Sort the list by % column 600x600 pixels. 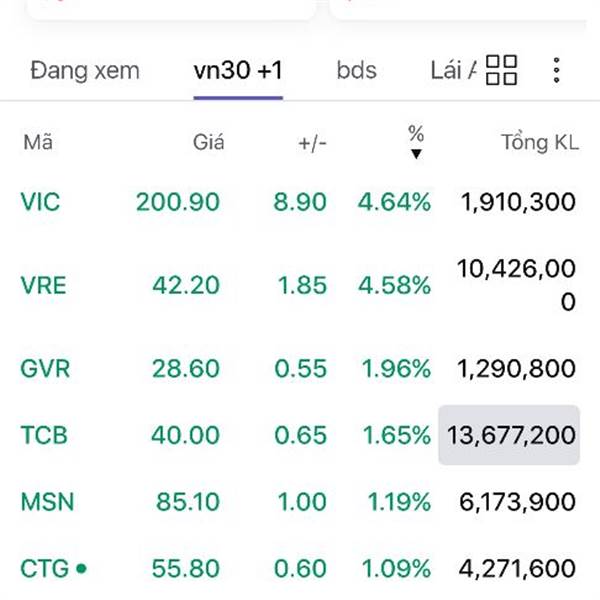[416, 142]
